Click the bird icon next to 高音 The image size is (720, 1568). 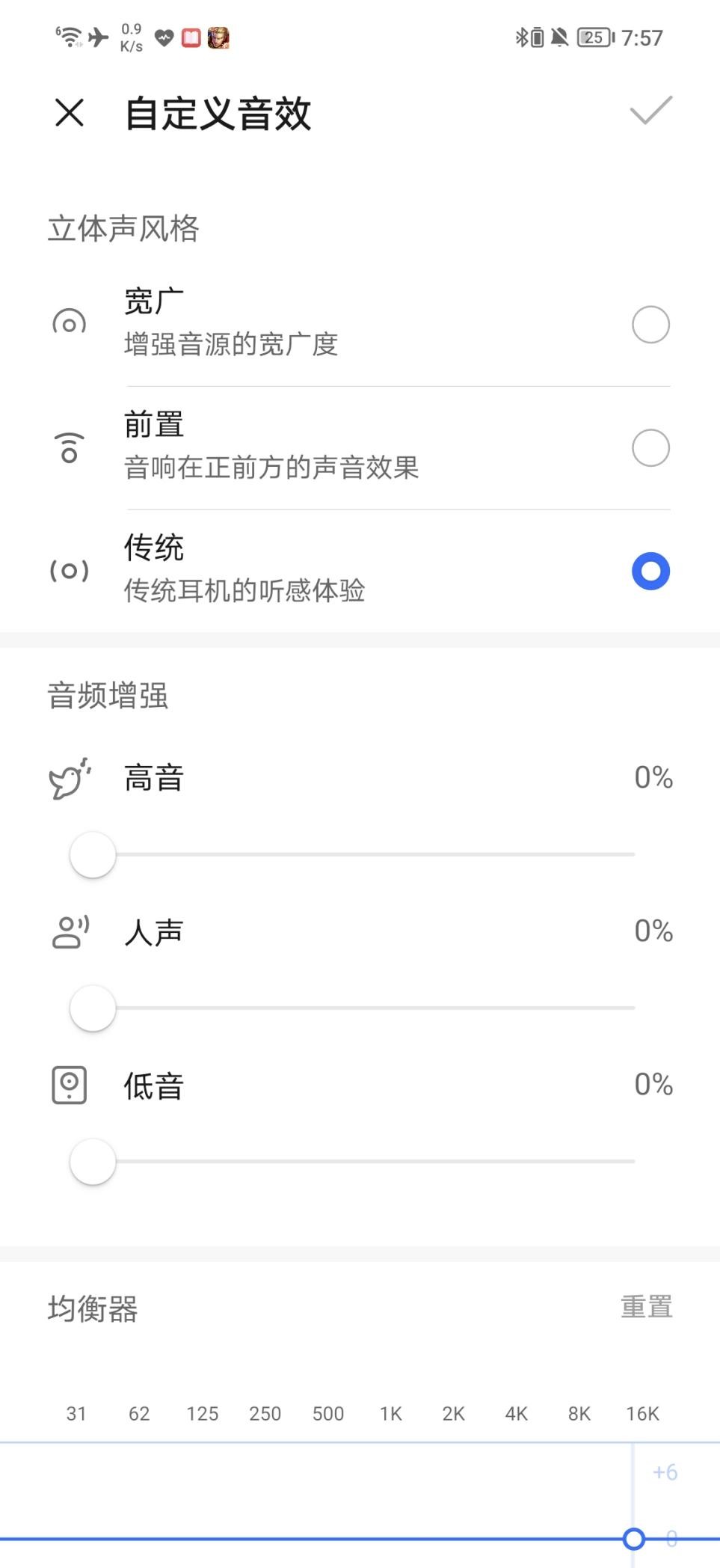pyautogui.click(x=69, y=780)
